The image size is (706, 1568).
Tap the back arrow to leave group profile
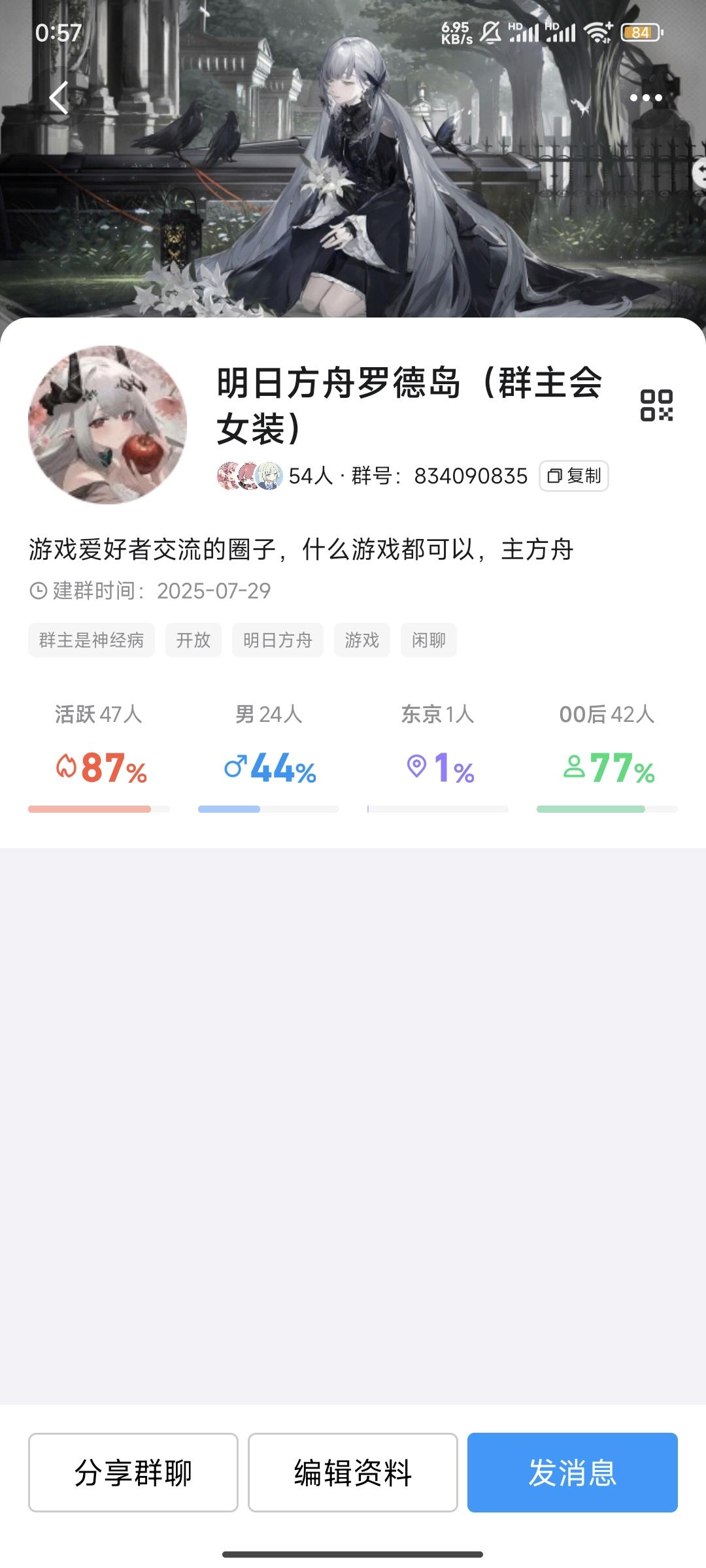tap(57, 97)
